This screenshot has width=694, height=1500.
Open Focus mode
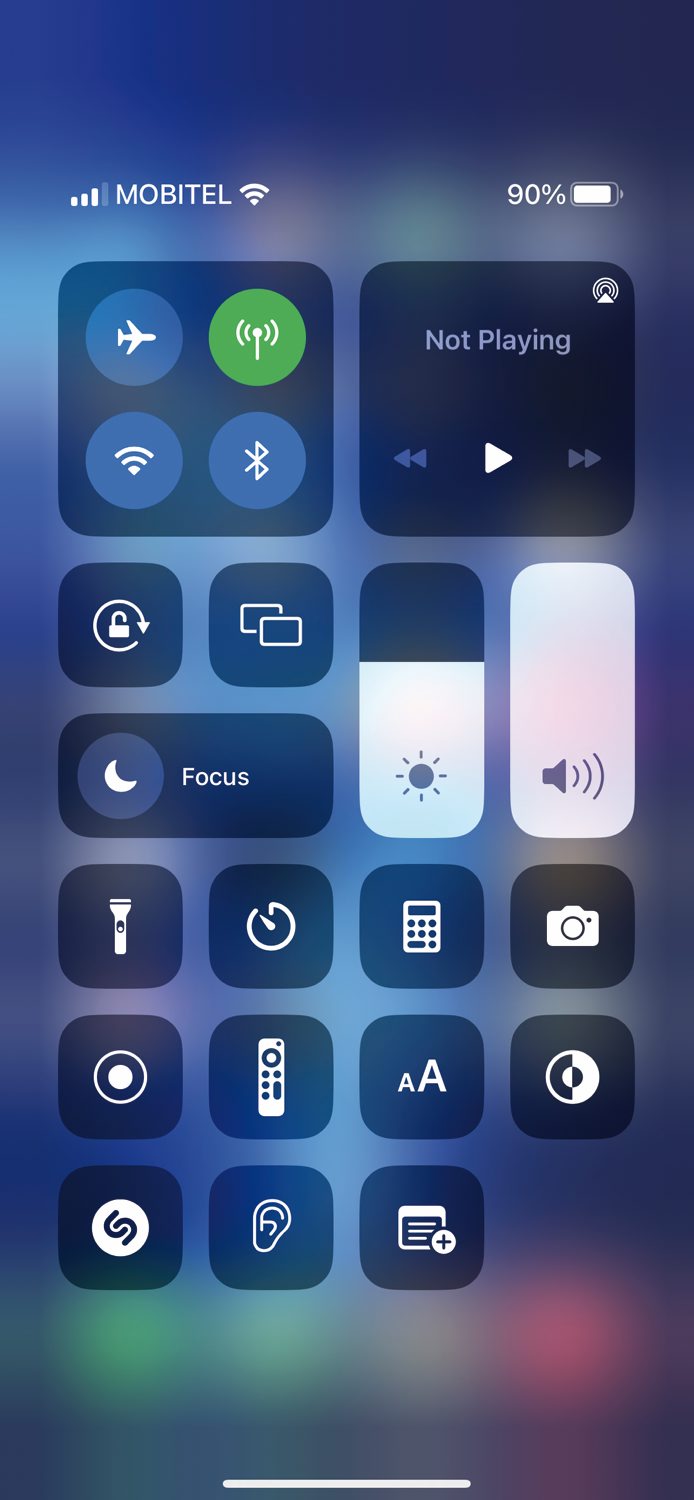coord(196,776)
